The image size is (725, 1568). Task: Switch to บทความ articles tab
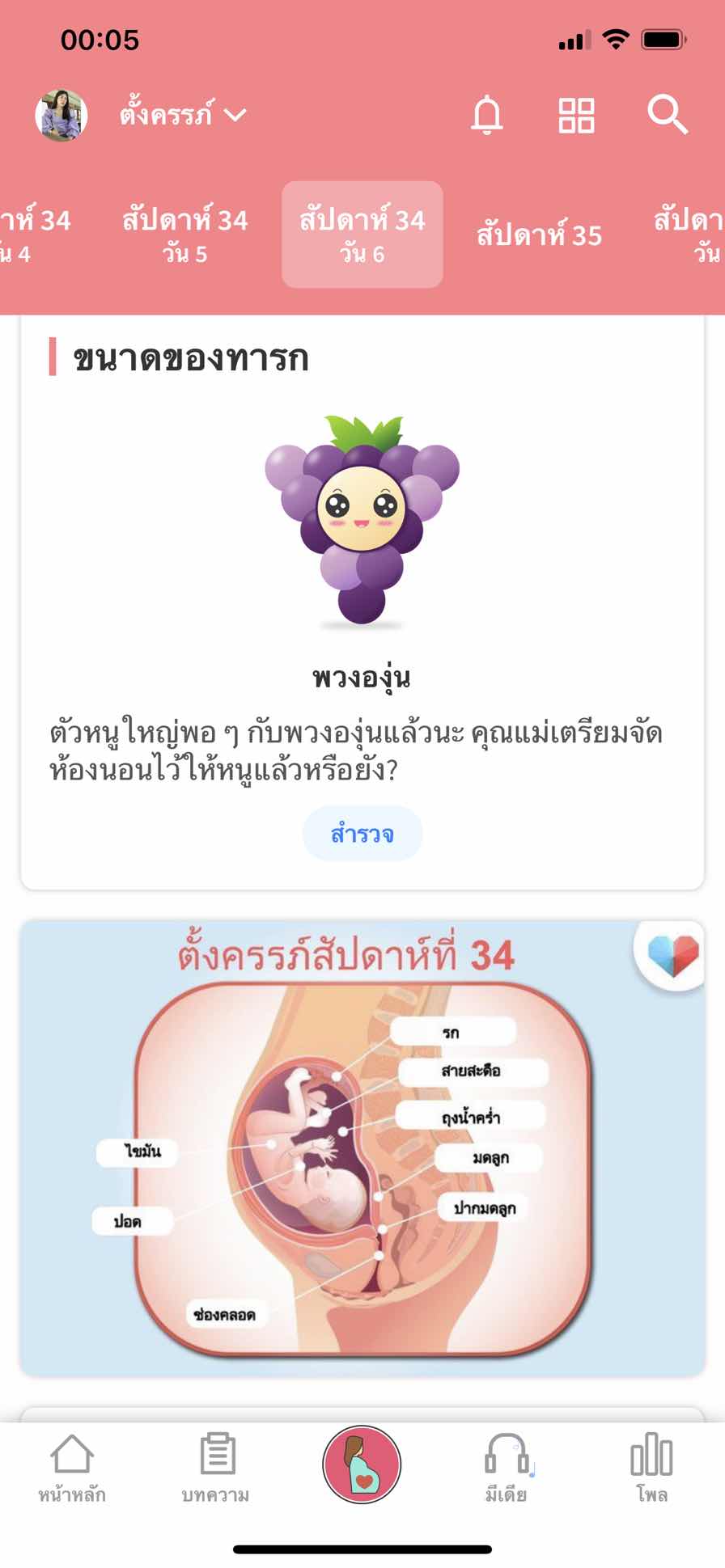[216, 1468]
